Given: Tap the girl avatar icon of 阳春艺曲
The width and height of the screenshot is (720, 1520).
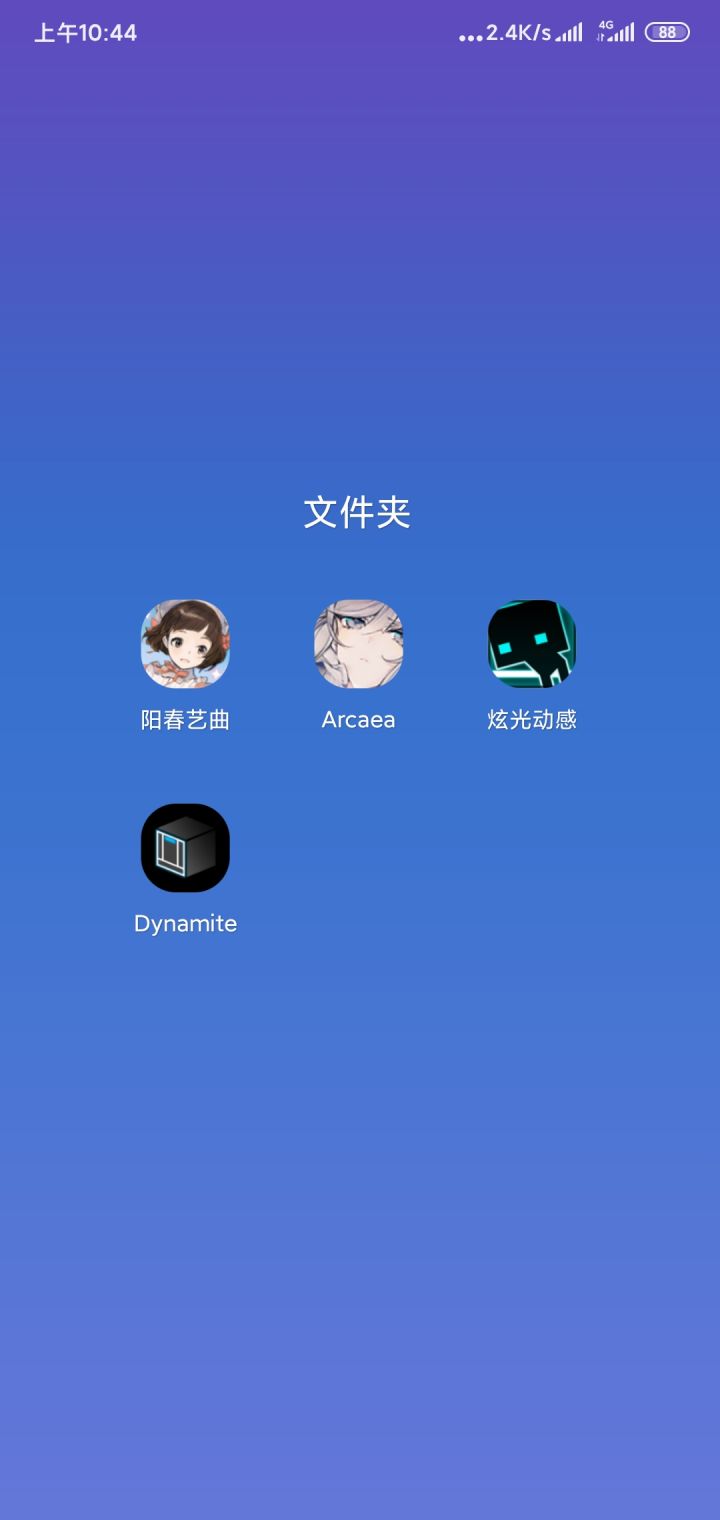Looking at the screenshot, I should (186, 645).
